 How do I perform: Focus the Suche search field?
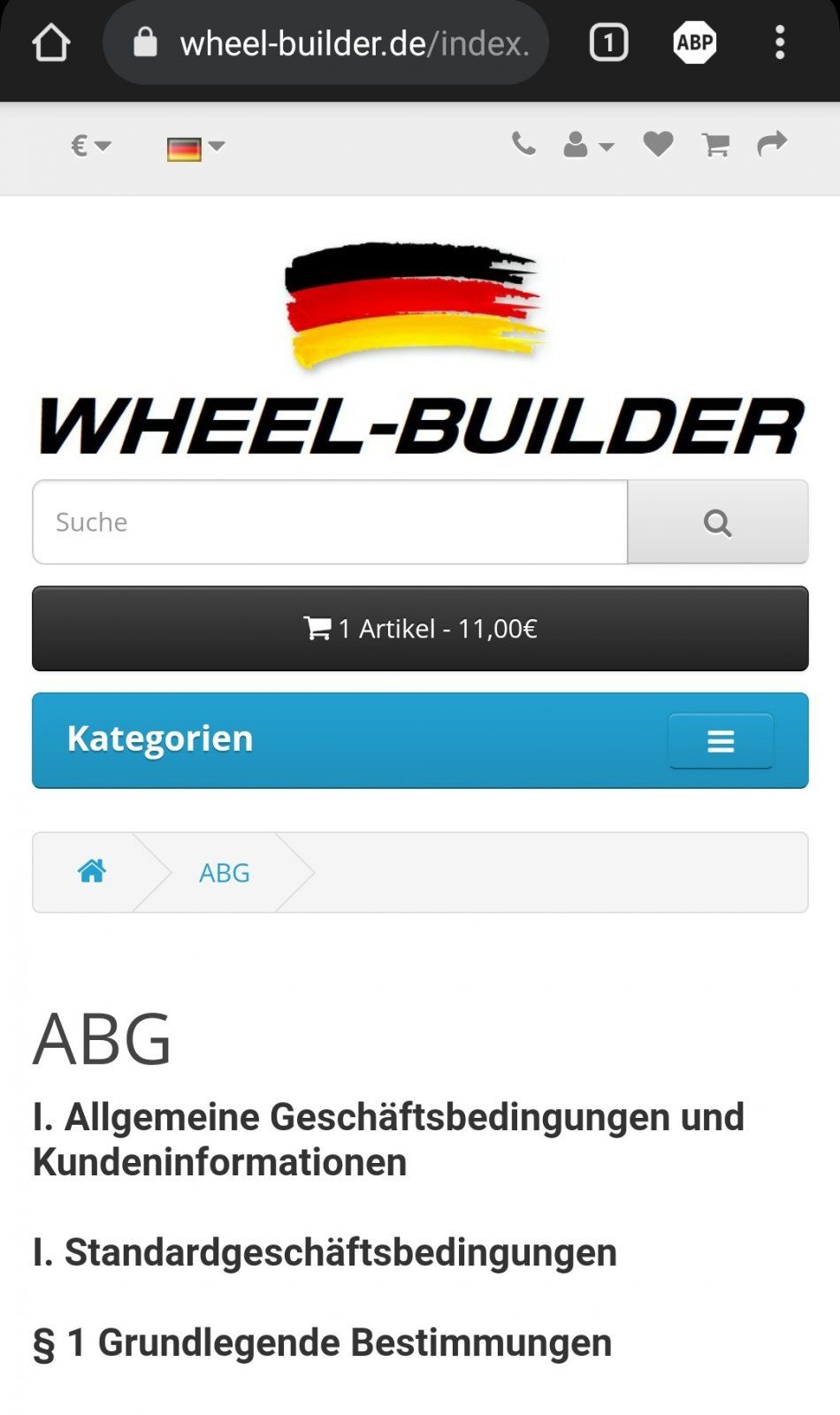click(330, 522)
